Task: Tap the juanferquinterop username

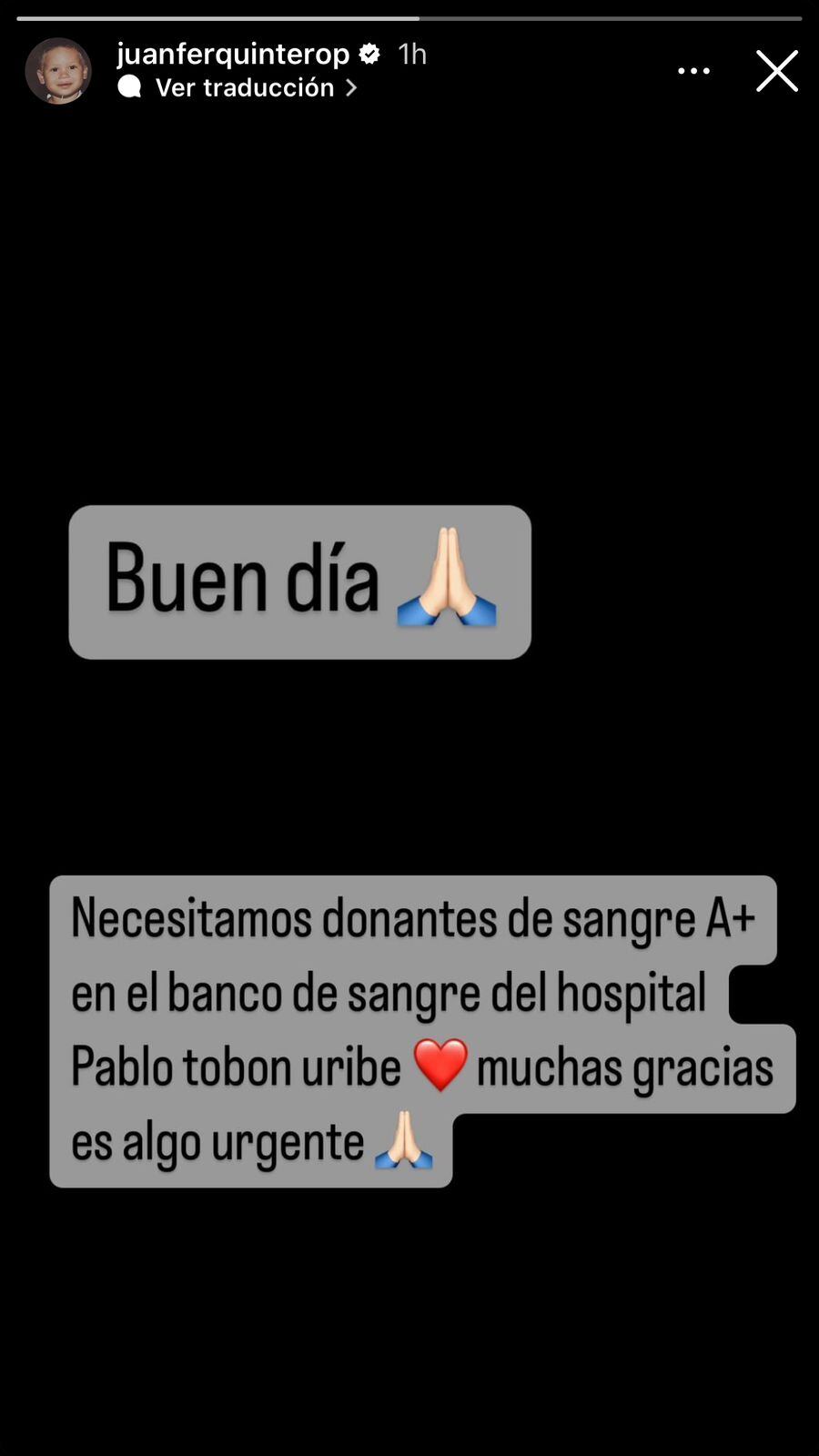Action: 233,55
